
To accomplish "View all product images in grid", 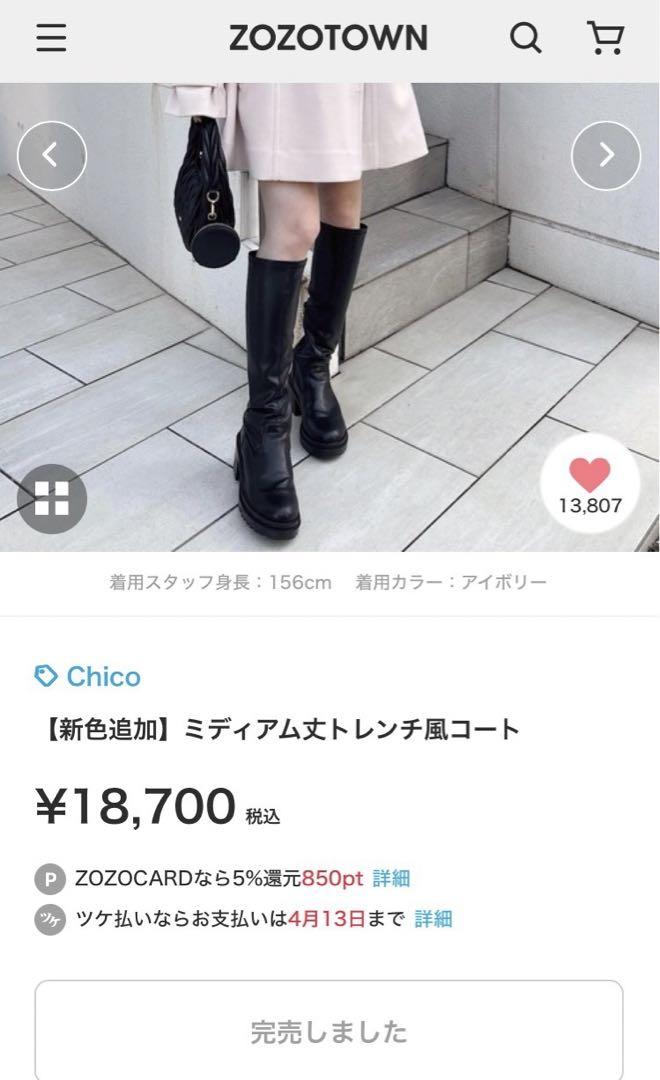I will (52, 498).
